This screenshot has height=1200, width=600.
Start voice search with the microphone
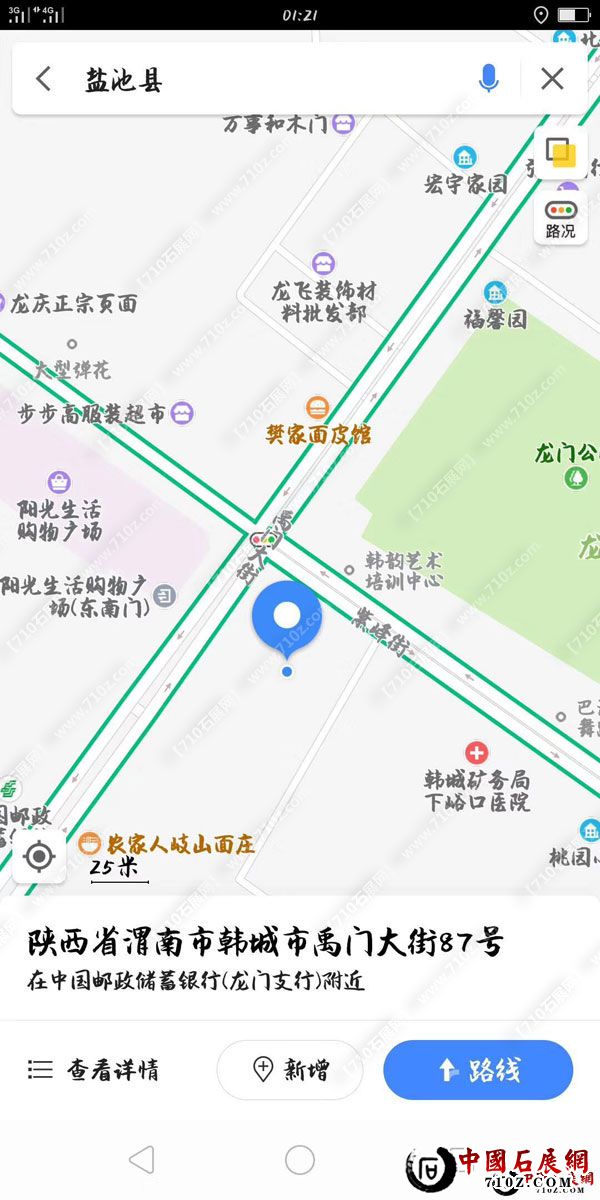(x=488, y=79)
